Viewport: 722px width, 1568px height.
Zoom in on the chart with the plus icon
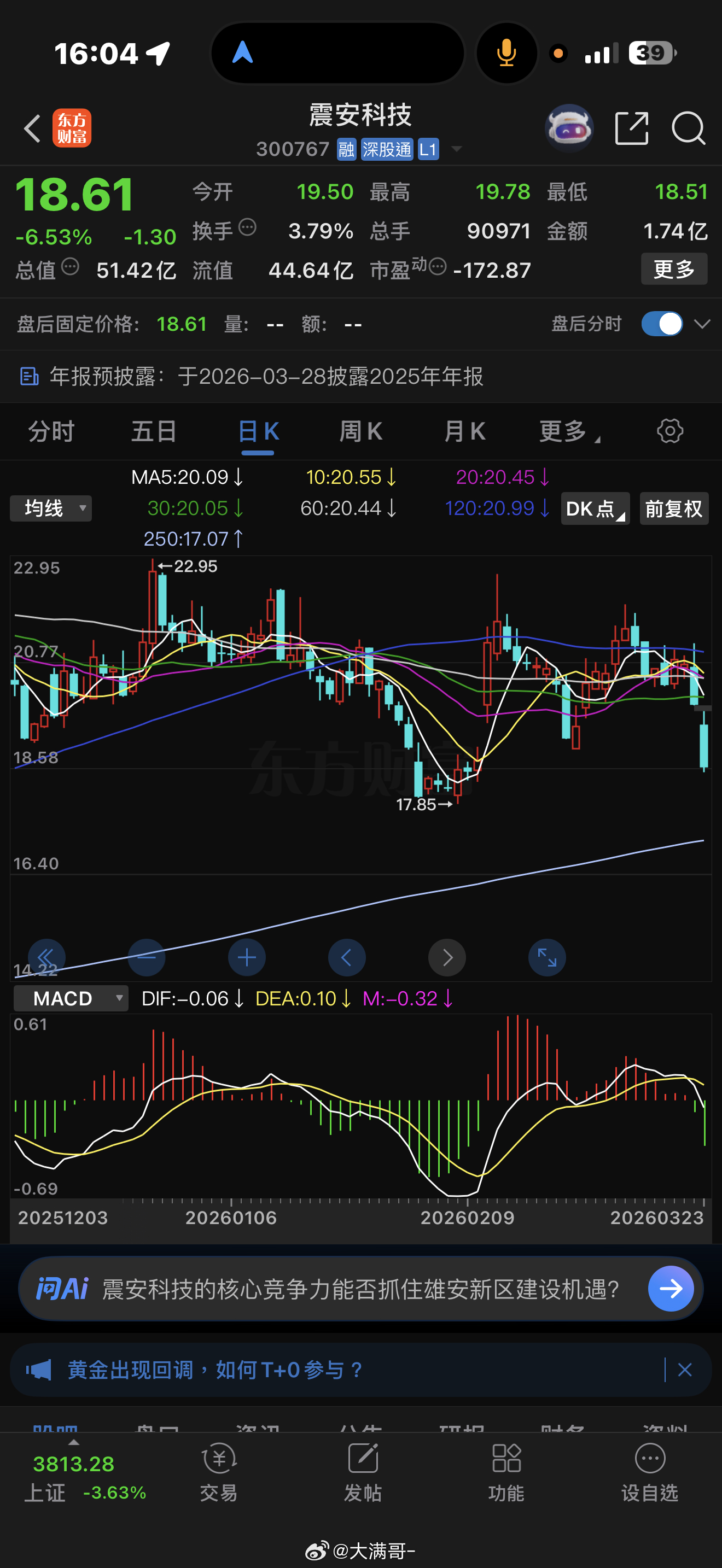point(247,957)
